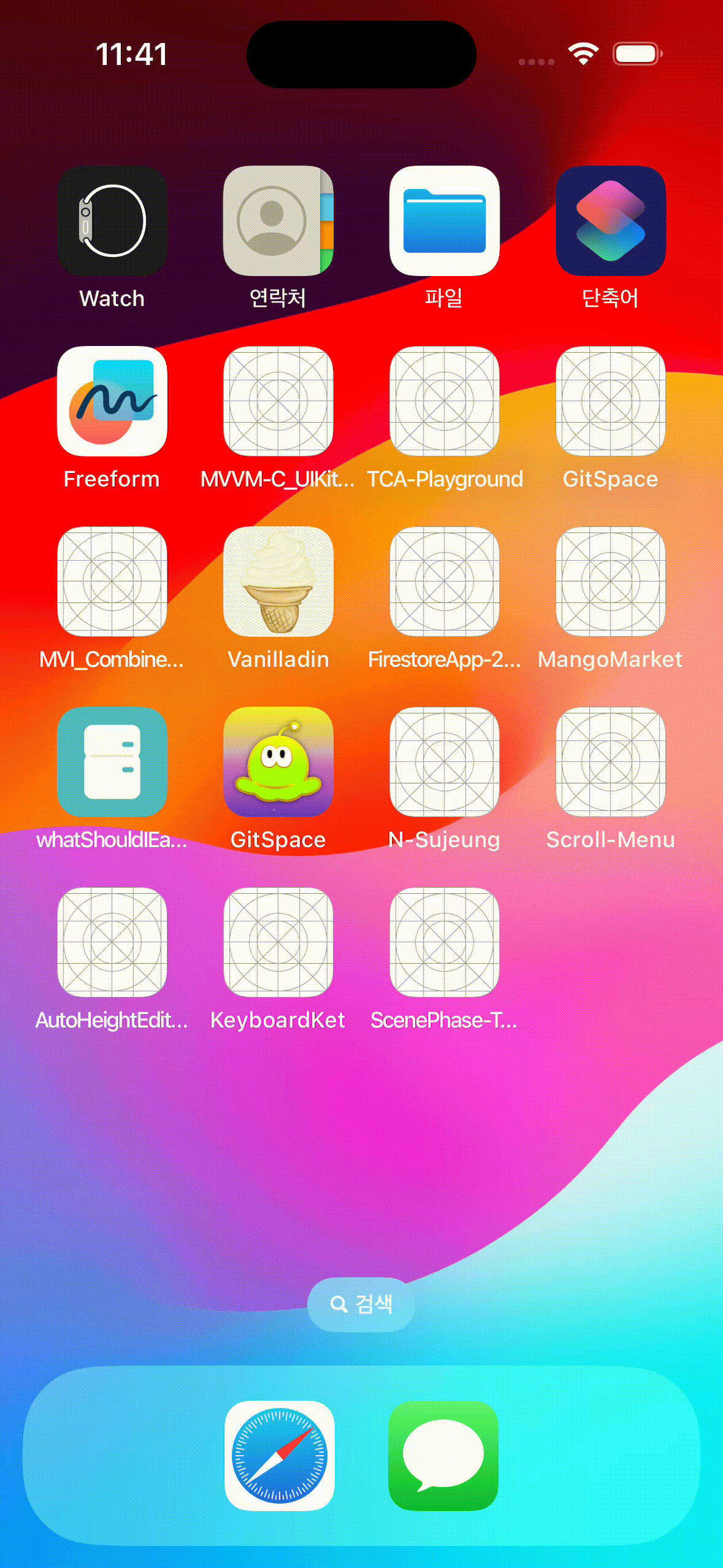Screen dimensions: 723x1568
Task: Open Safari from the dock
Action: (279, 1455)
